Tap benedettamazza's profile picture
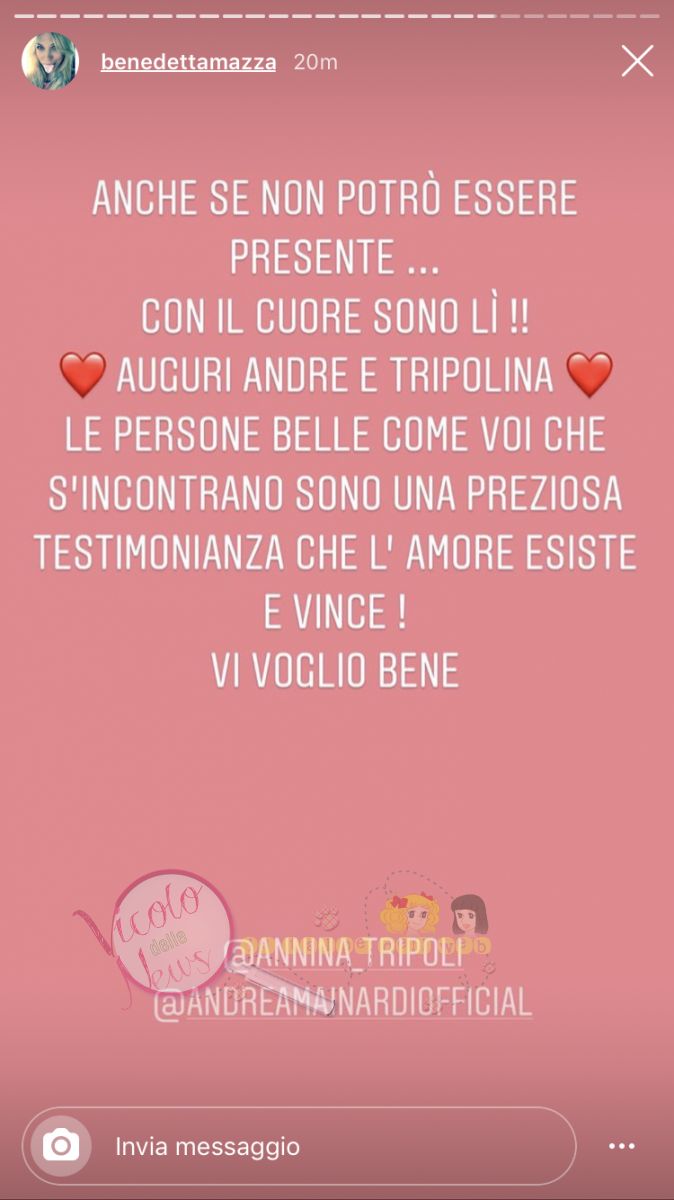Image resolution: width=674 pixels, height=1200 pixels. click(50, 62)
